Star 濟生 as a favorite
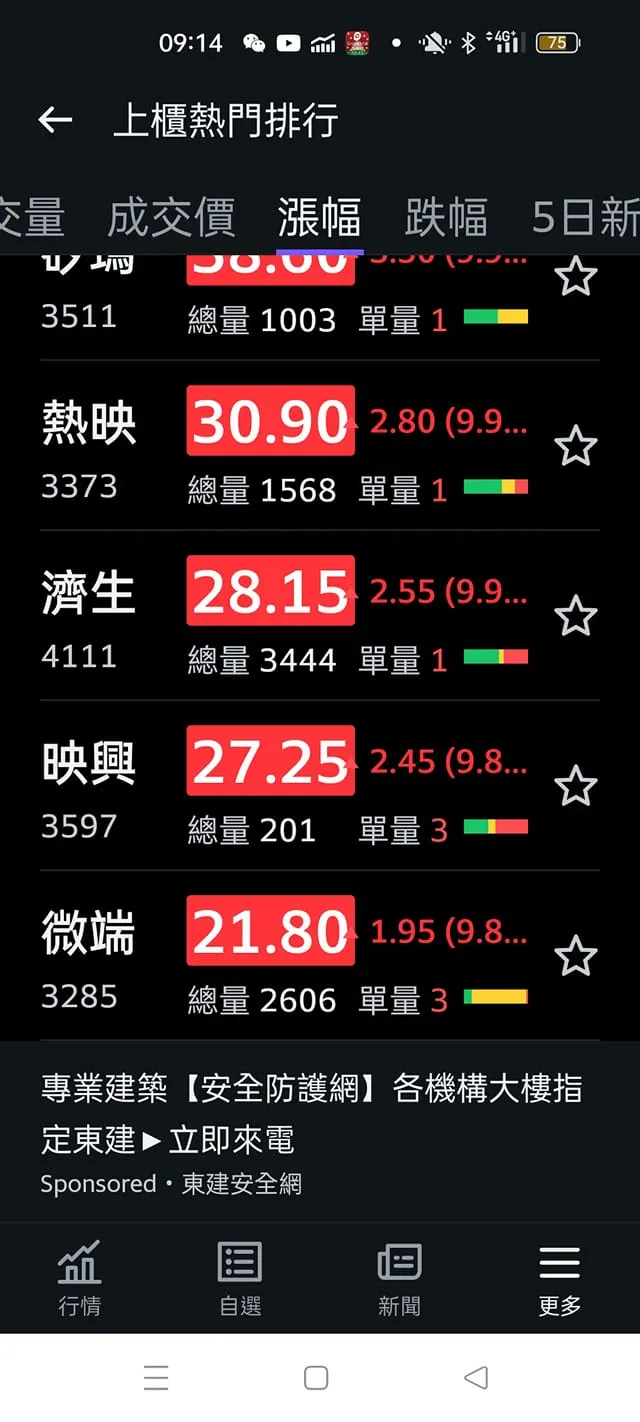This screenshot has height=1422, width=640. [x=576, y=616]
